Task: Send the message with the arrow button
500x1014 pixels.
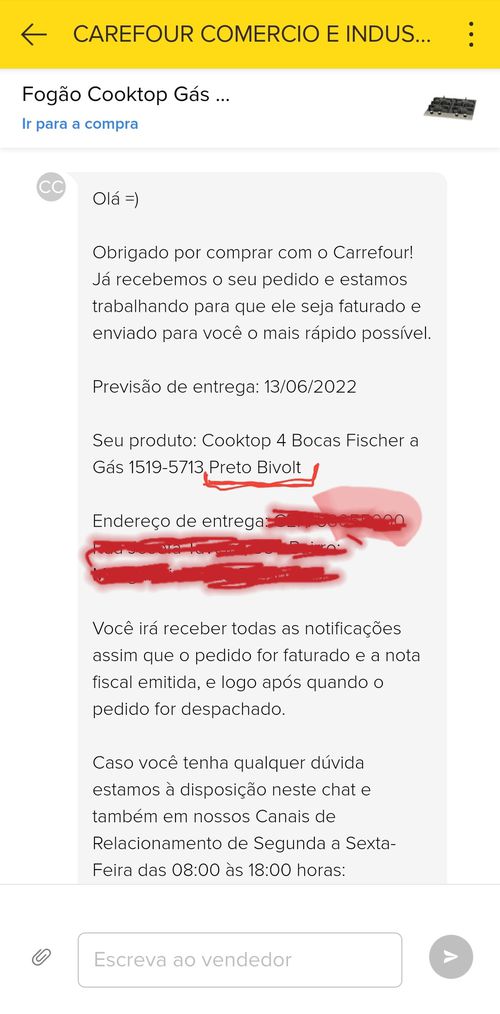Action: click(x=451, y=956)
